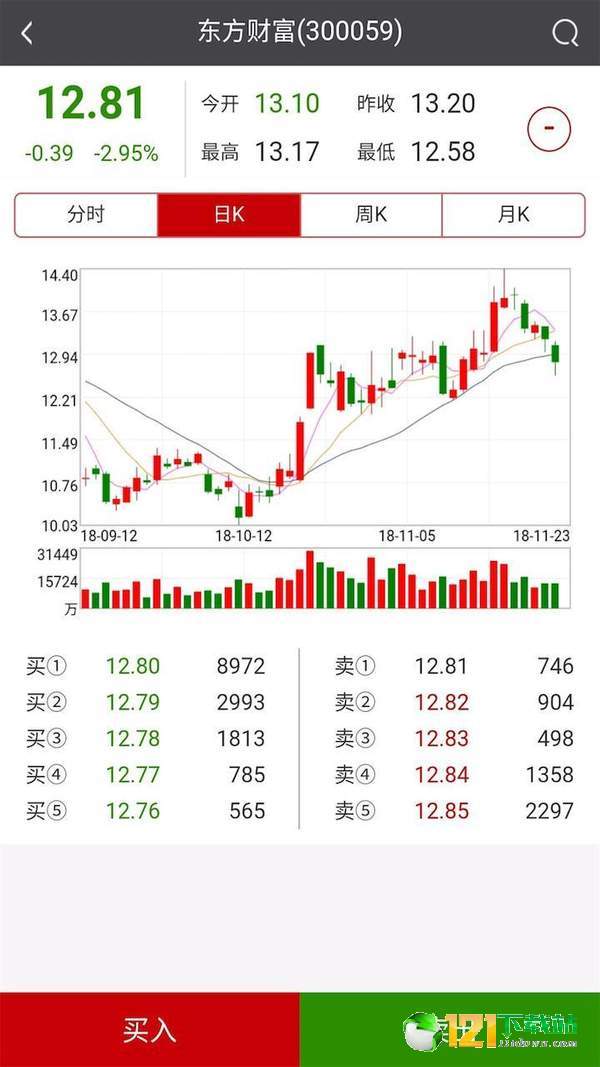Tap the green sell button
600x1067 pixels.
[450, 1030]
